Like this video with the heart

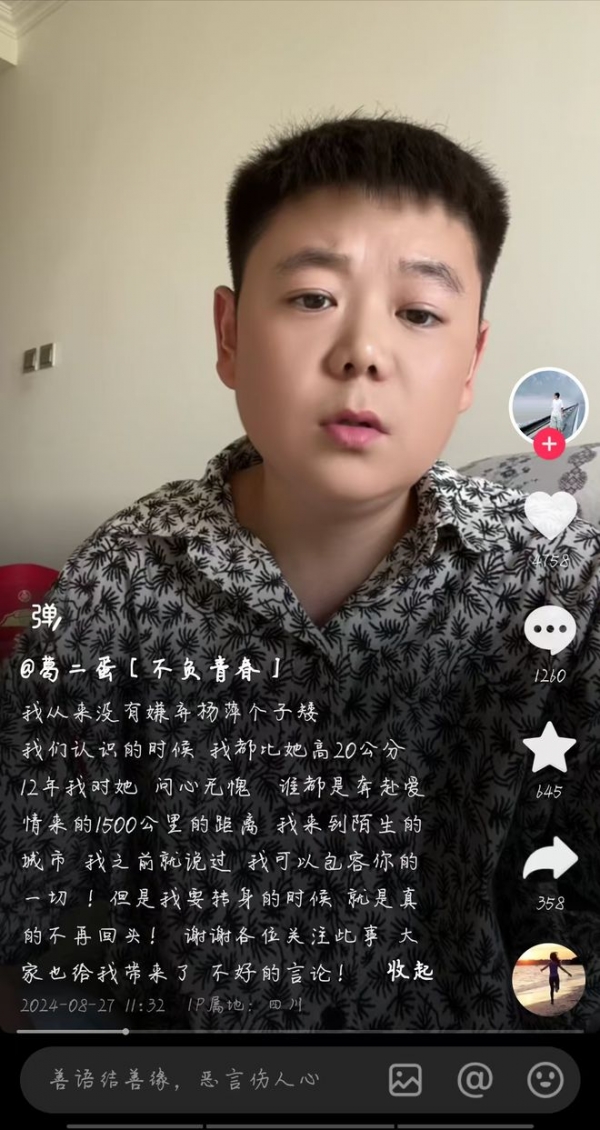coord(550,516)
